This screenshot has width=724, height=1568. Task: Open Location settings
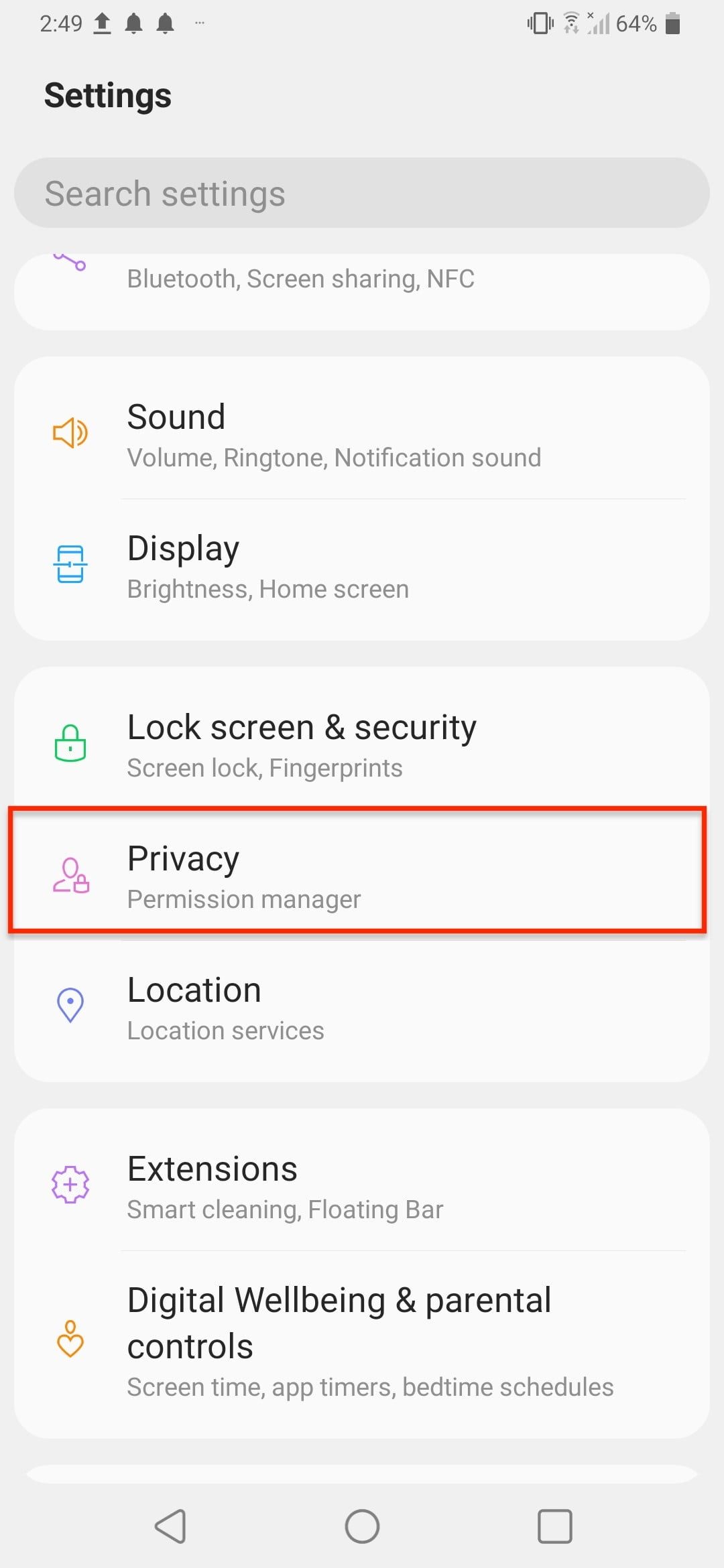pyautogui.click(x=362, y=1007)
